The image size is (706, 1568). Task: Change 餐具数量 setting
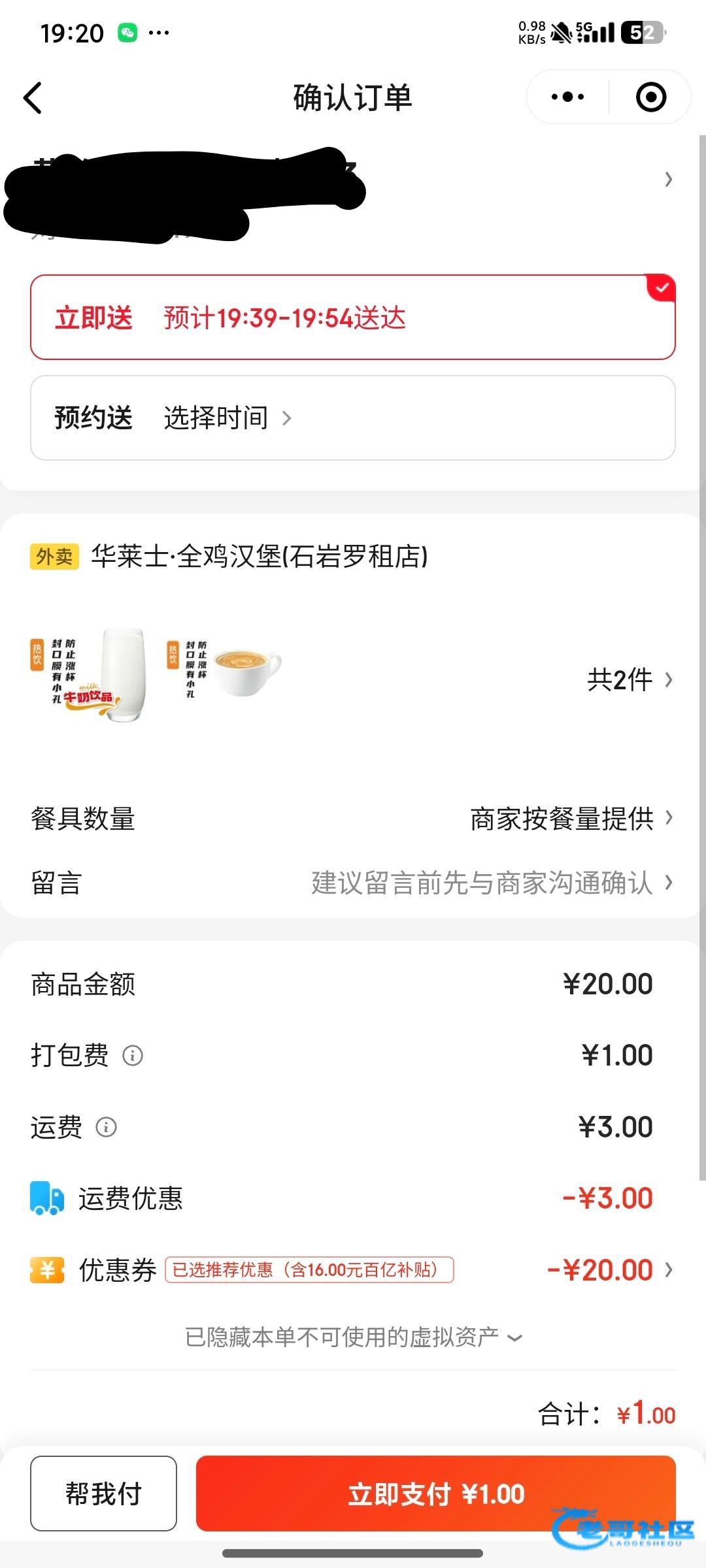(570, 818)
